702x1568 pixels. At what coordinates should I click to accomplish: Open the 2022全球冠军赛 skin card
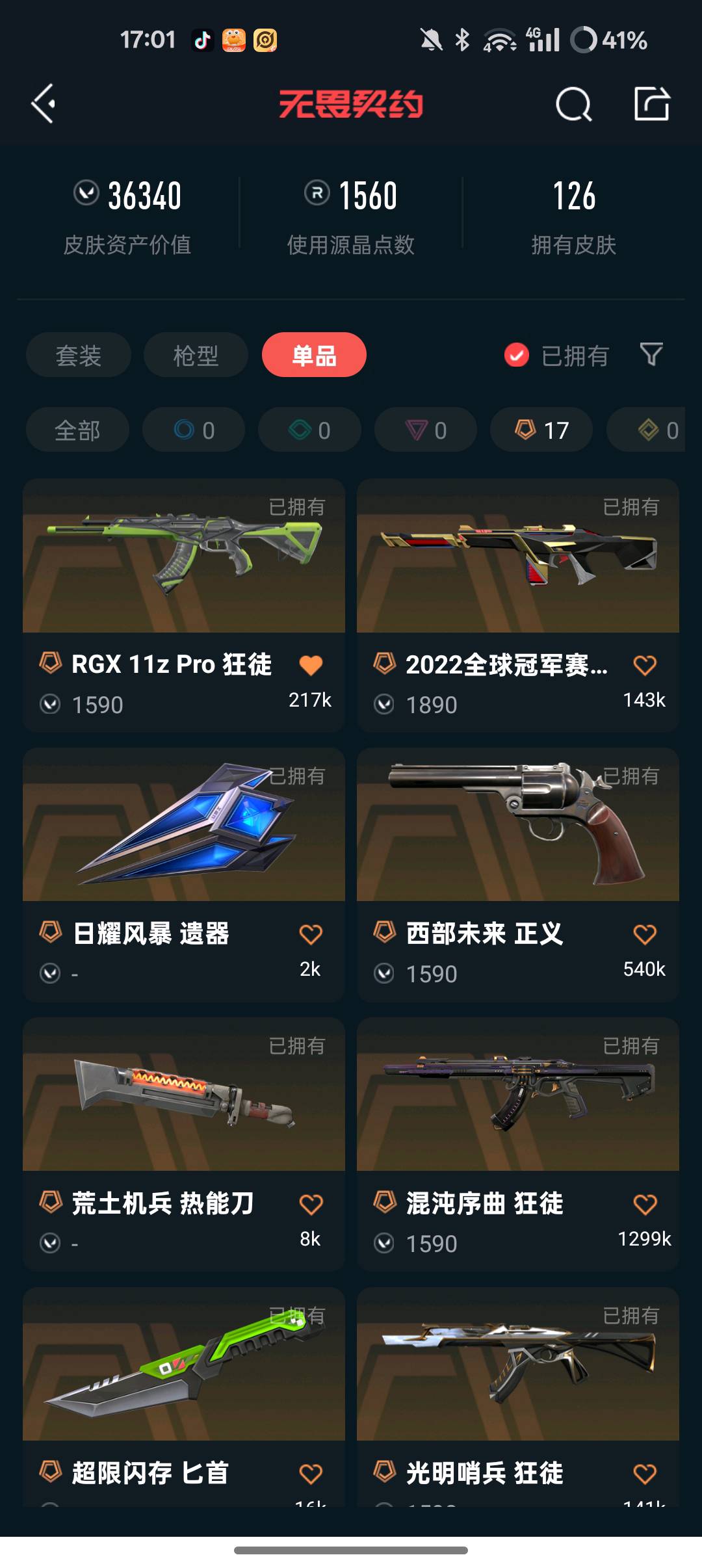pos(517,556)
